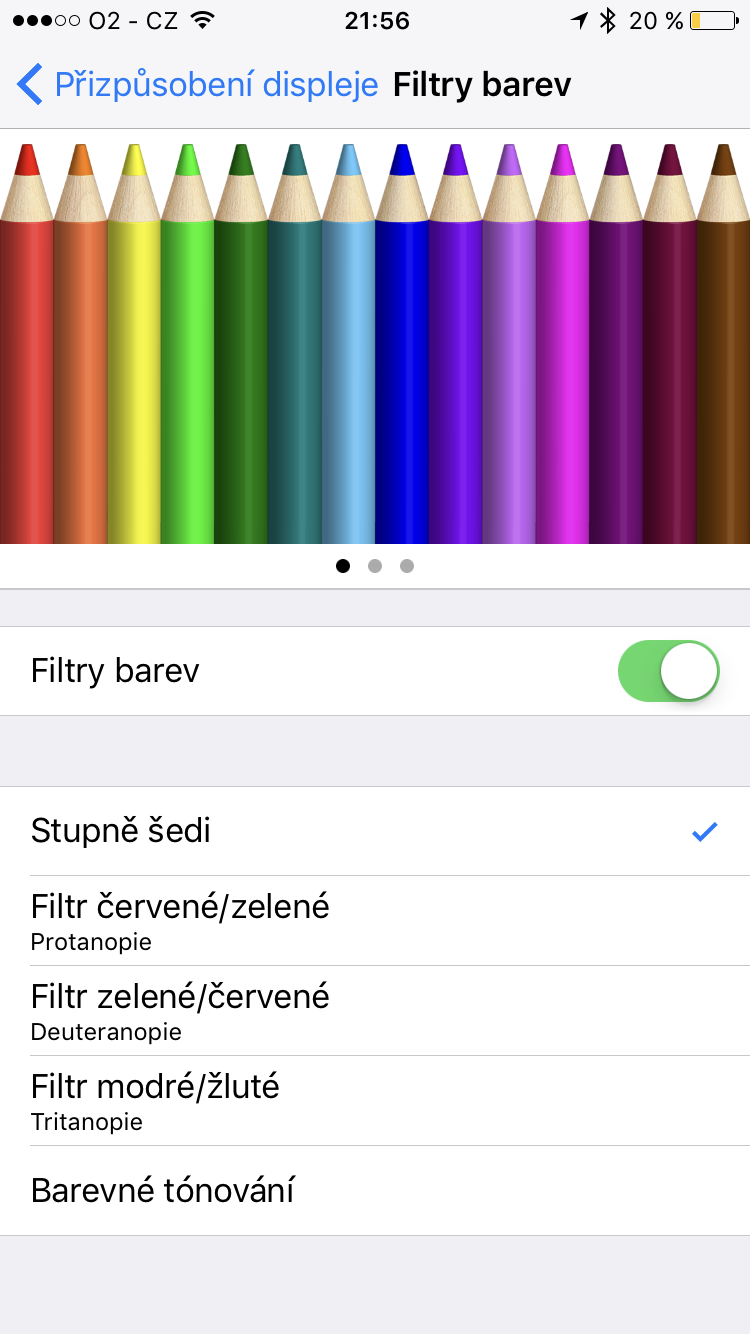Turn off the Filtry barev switch
750x1334 pixels.
(668, 671)
